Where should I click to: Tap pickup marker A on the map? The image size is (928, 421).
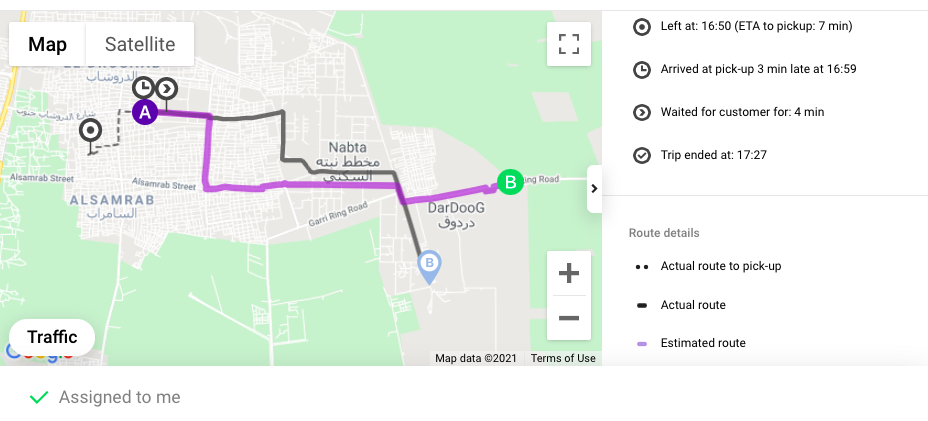(145, 112)
